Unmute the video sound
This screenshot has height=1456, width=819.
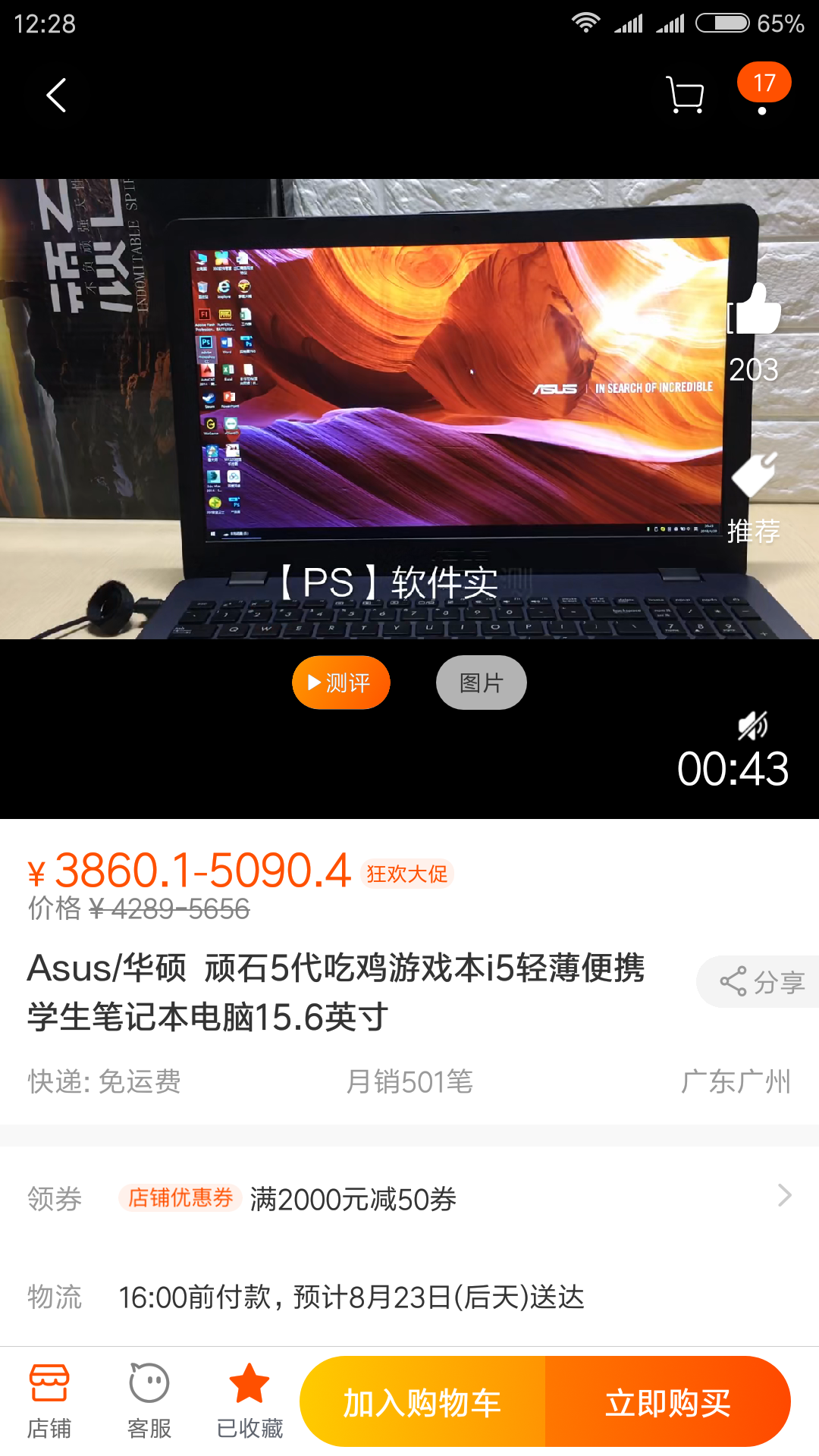click(x=753, y=726)
